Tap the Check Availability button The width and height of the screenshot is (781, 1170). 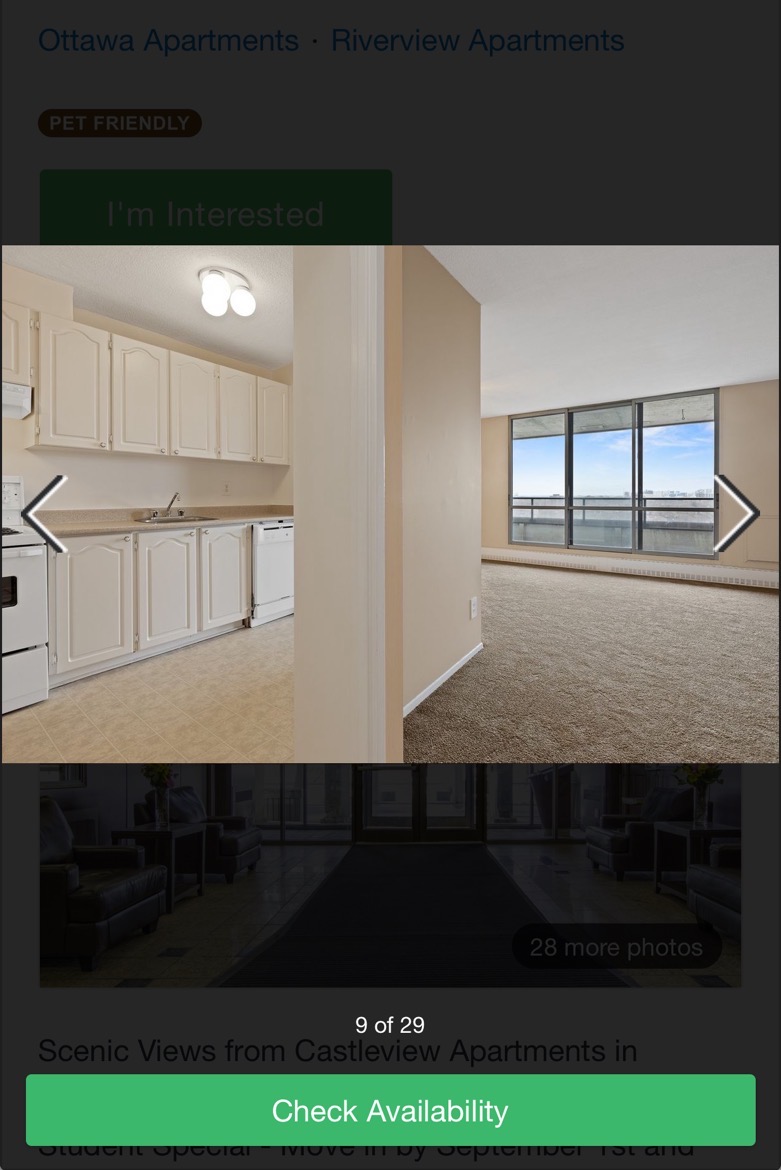coord(390,1110)
